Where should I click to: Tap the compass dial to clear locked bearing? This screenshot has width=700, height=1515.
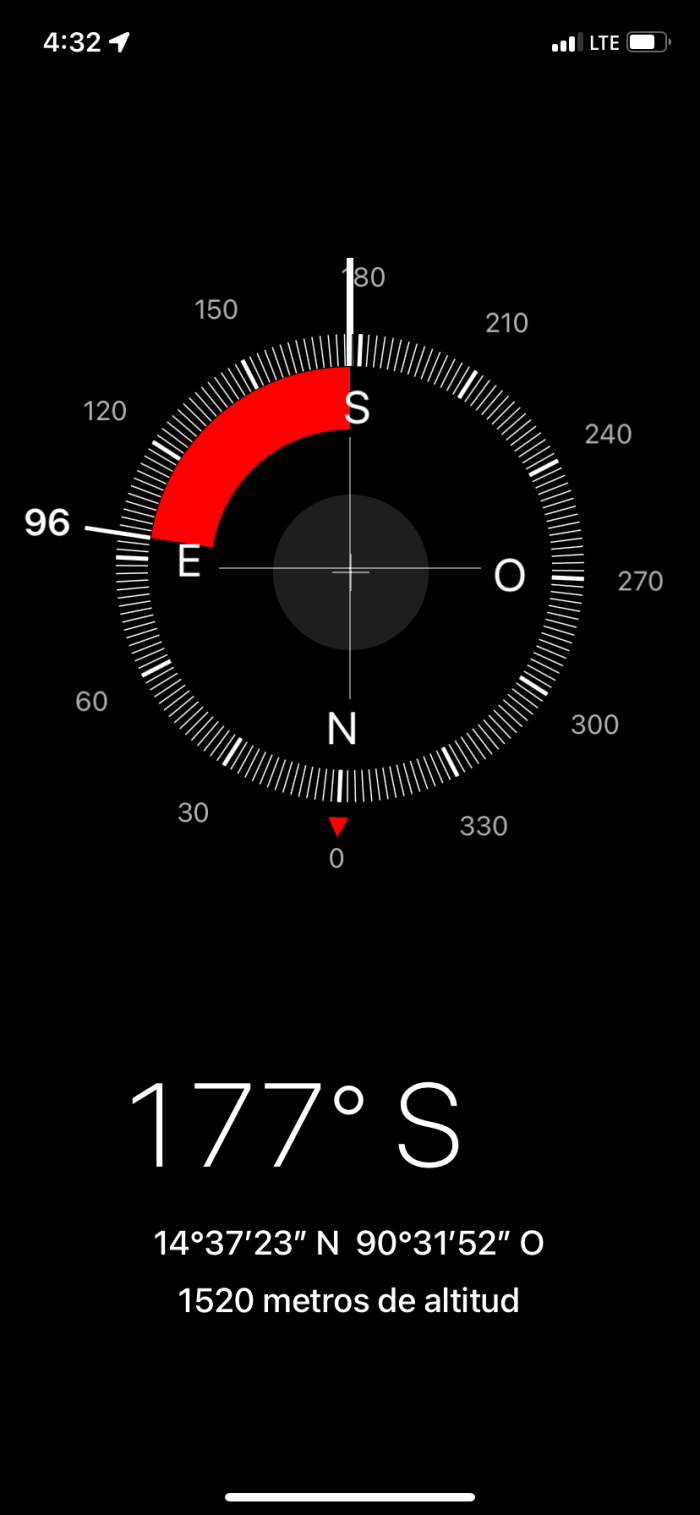[350, 571]
